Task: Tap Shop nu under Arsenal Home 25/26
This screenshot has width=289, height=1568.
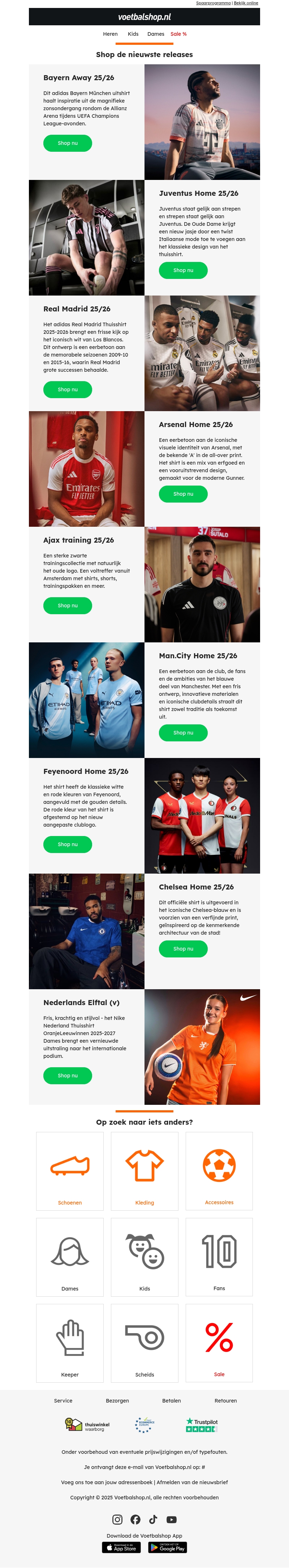Action: 183,494
